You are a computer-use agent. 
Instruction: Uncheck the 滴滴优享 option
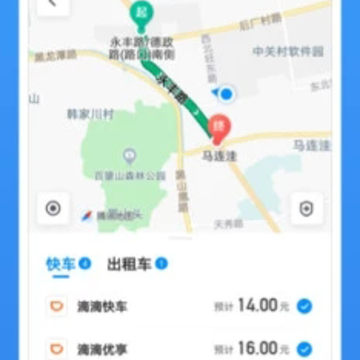[x=304, y=349]
